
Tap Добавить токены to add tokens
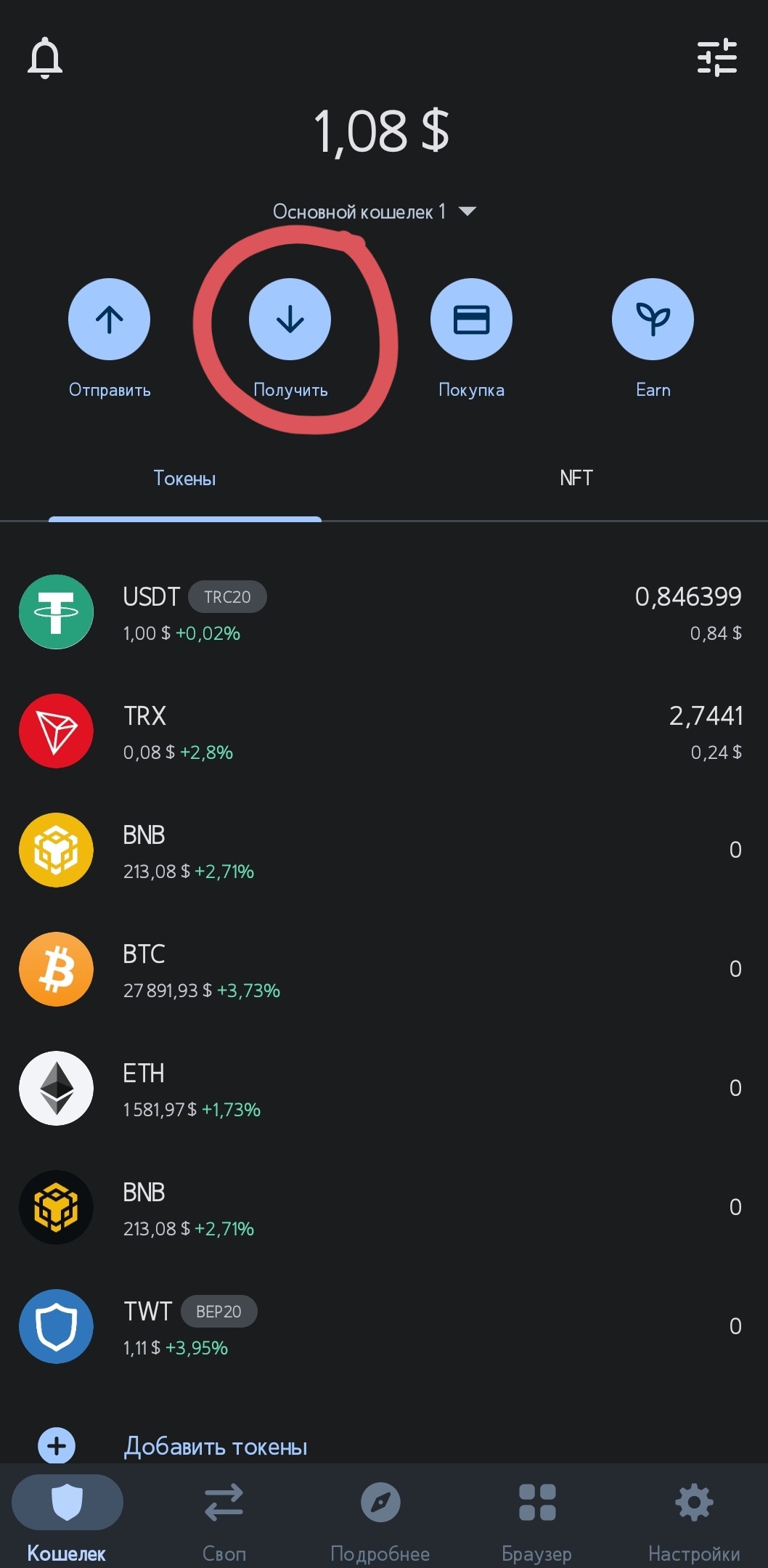(x=215, y=1446)
